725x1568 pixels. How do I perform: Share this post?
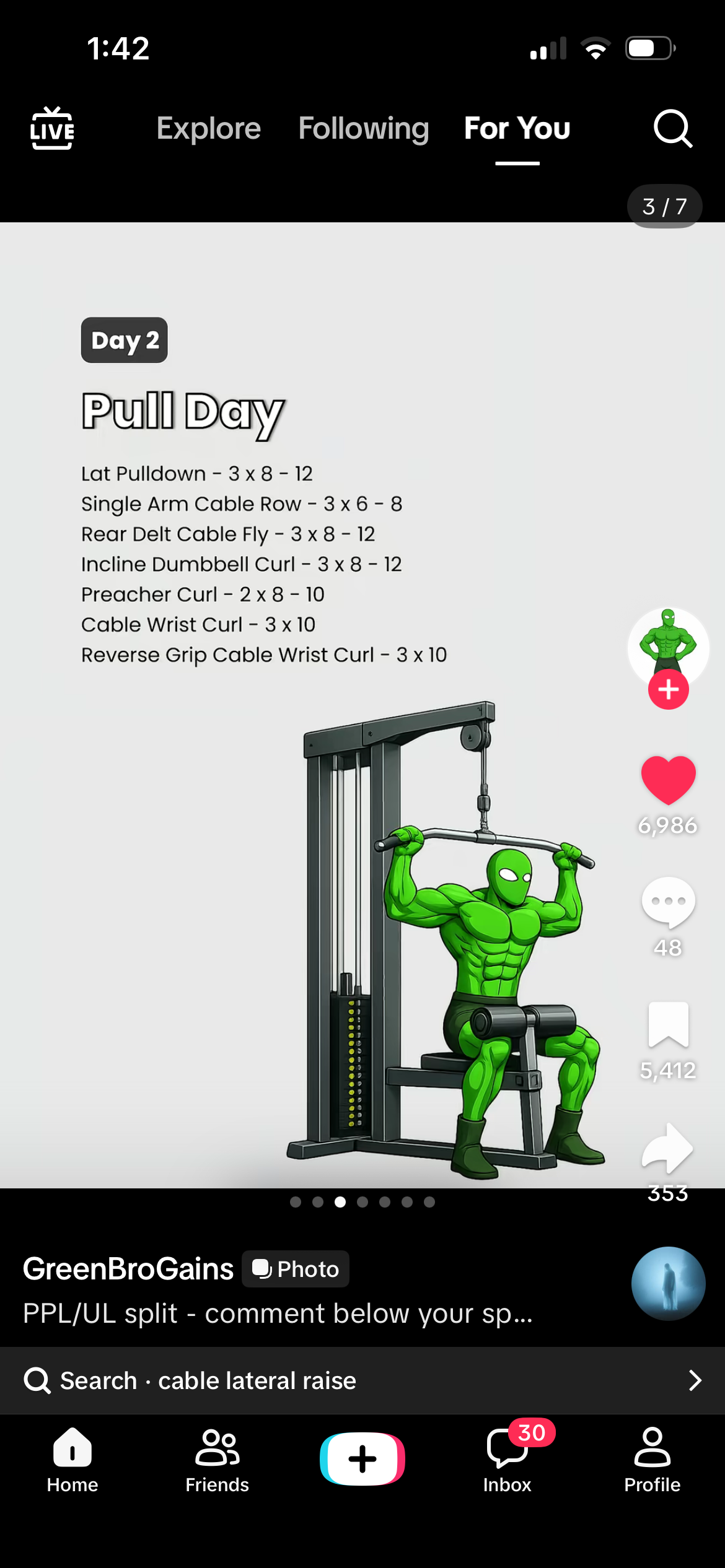pos(668,1149)
